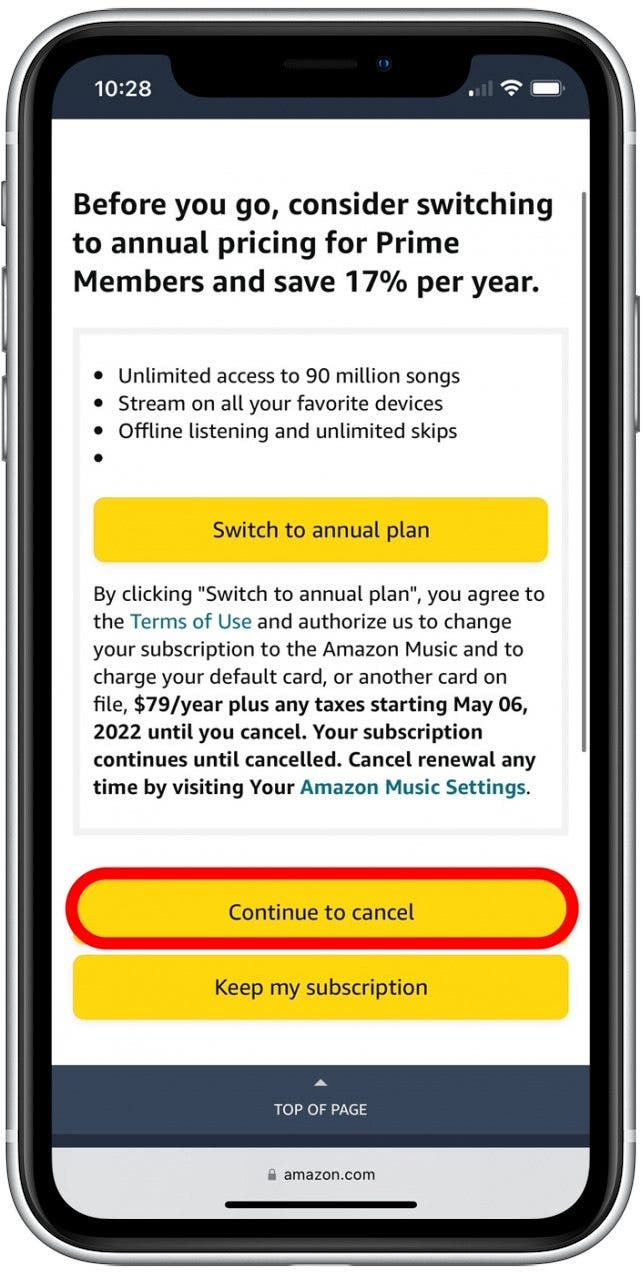Image resolution: width=642 pixels, height=1274 pixels.
Task: Open Amazon Music Settings link
Action: click(412, 787)
